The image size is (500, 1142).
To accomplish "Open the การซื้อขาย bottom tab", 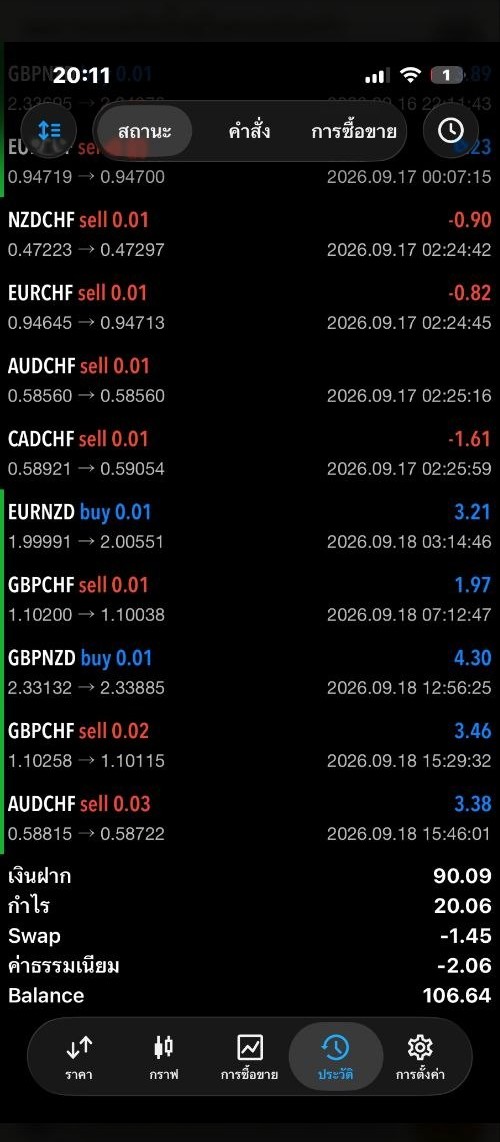I will click(250, 1058).
